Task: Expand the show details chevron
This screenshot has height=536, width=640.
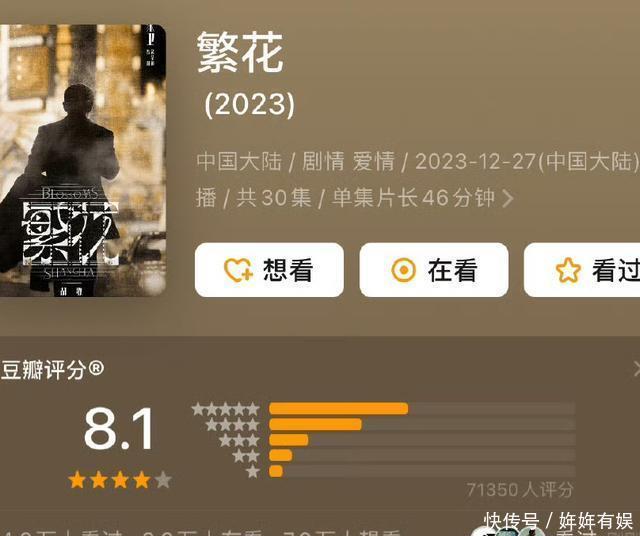Action: [x=507, y=198]
